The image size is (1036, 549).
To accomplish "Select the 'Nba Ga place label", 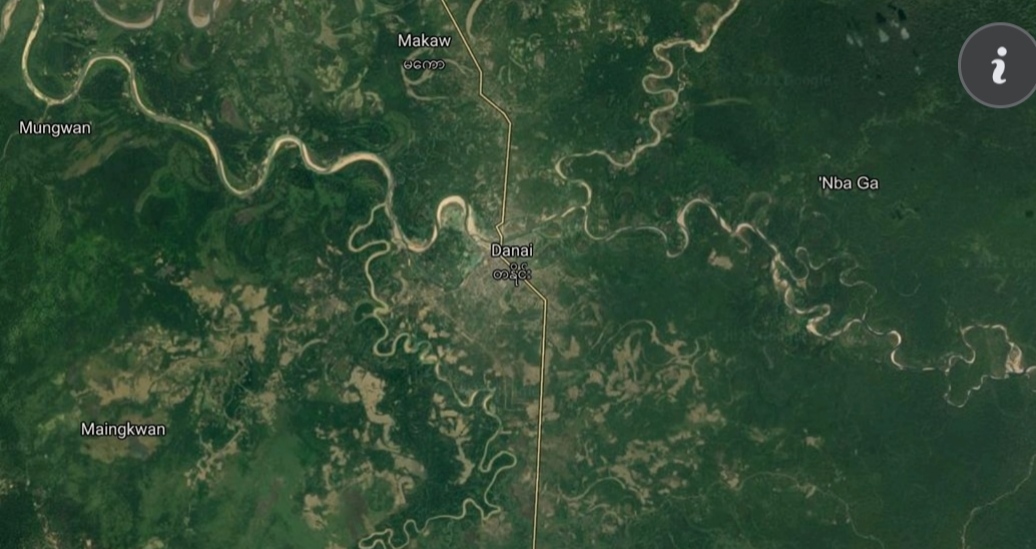I will click(x=848, y=183).
